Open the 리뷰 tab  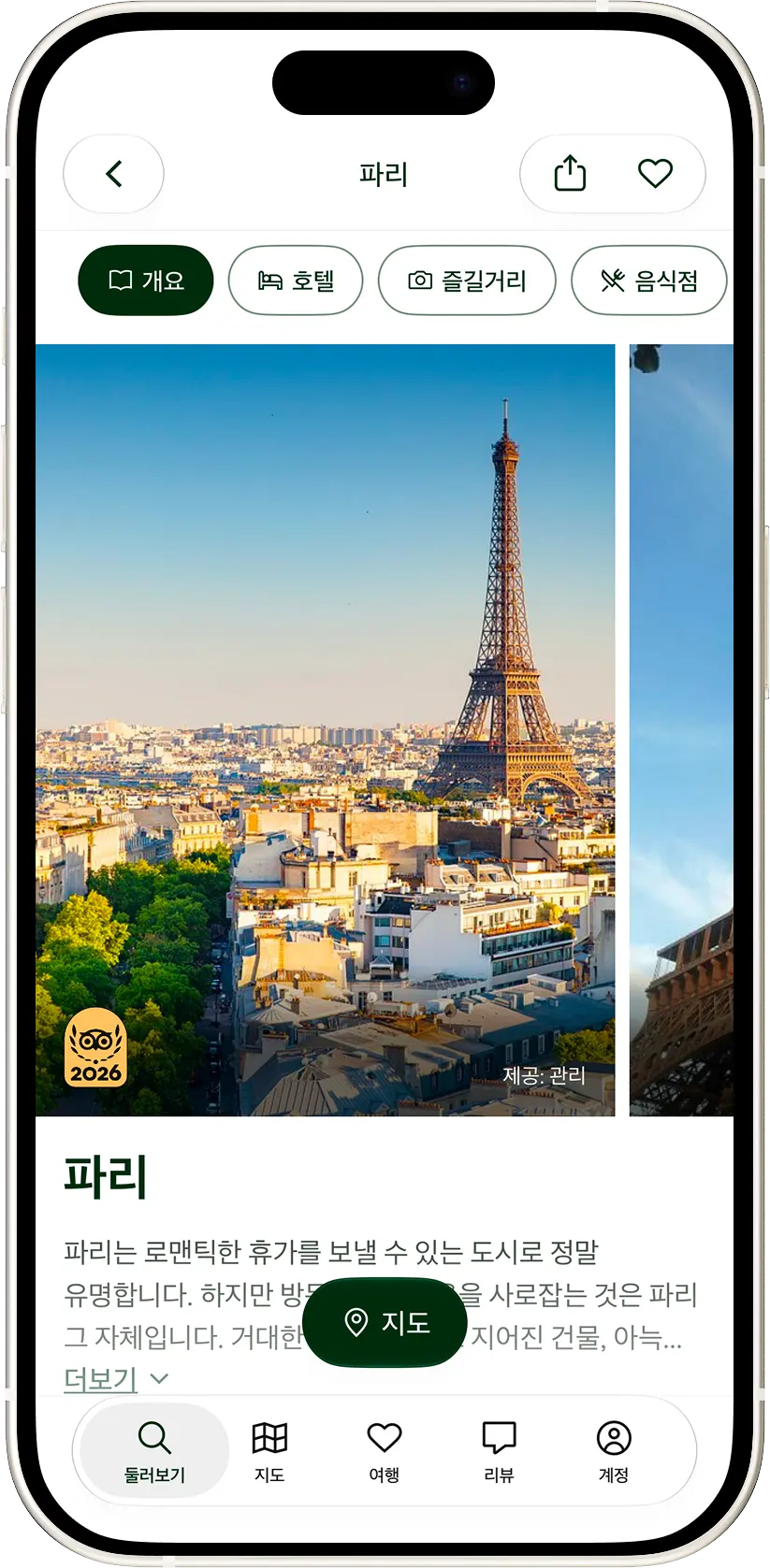click(x=499, y=1451)
